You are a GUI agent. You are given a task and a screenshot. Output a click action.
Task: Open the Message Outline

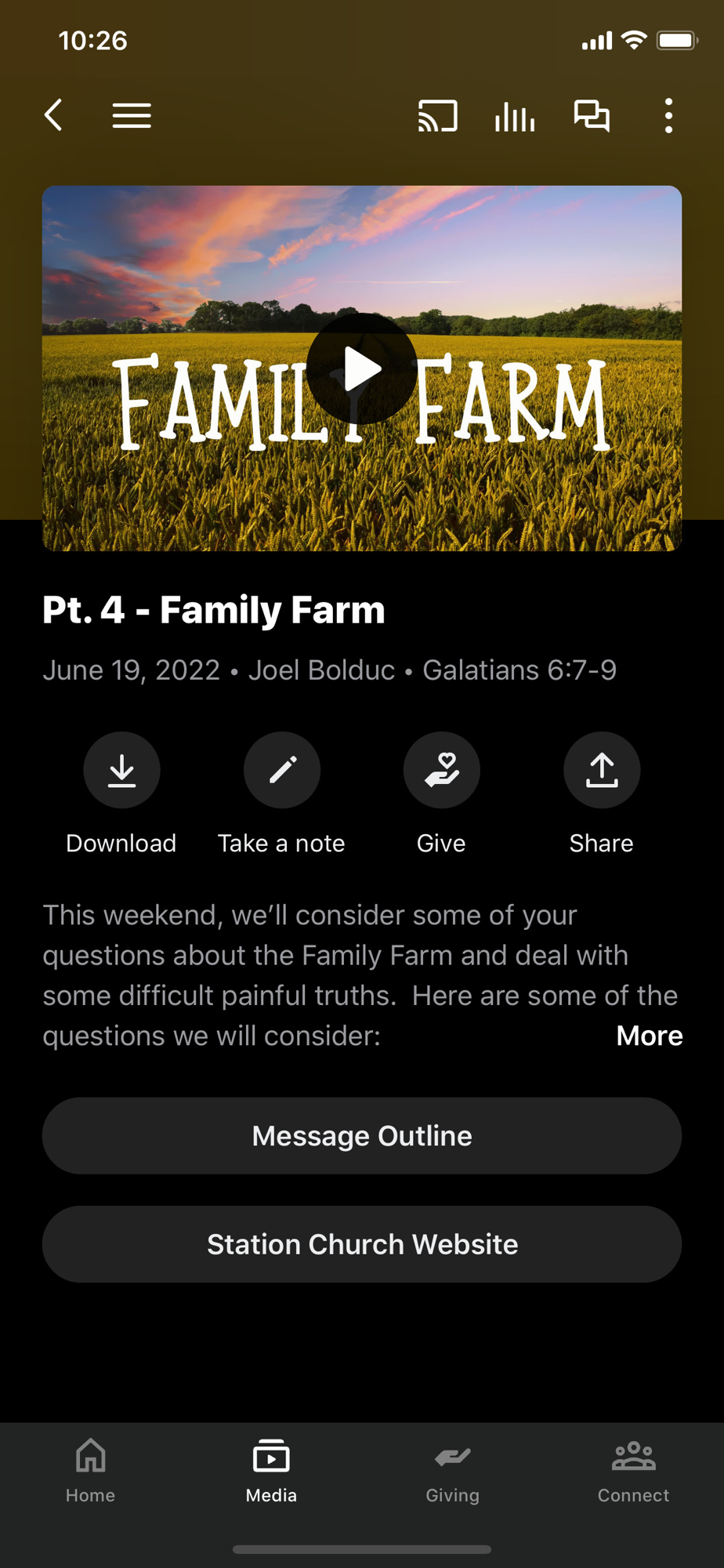[362, 1135]
